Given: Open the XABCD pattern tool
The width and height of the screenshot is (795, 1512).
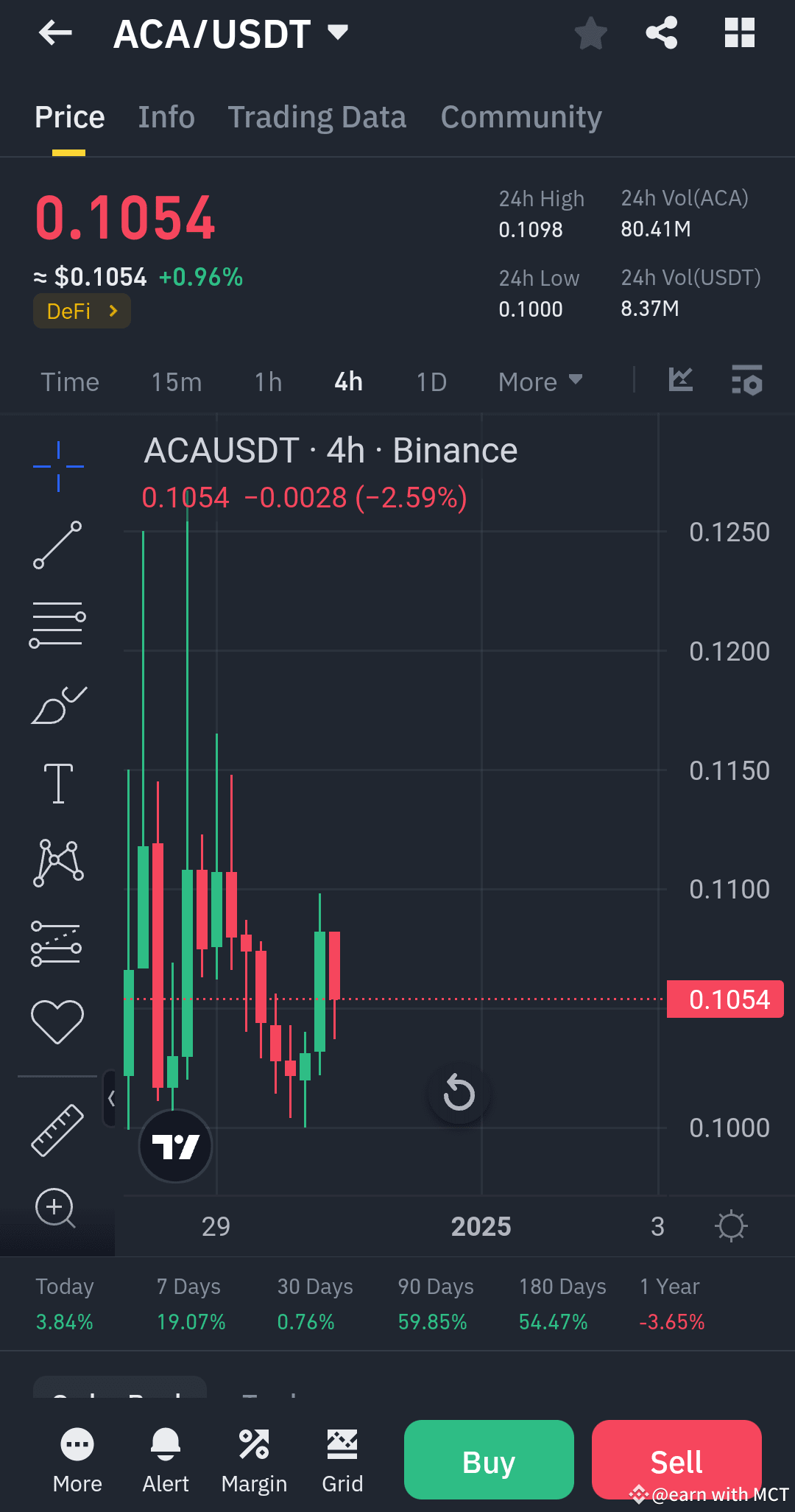Looking at the screenshot, I should tap(59, 862).
